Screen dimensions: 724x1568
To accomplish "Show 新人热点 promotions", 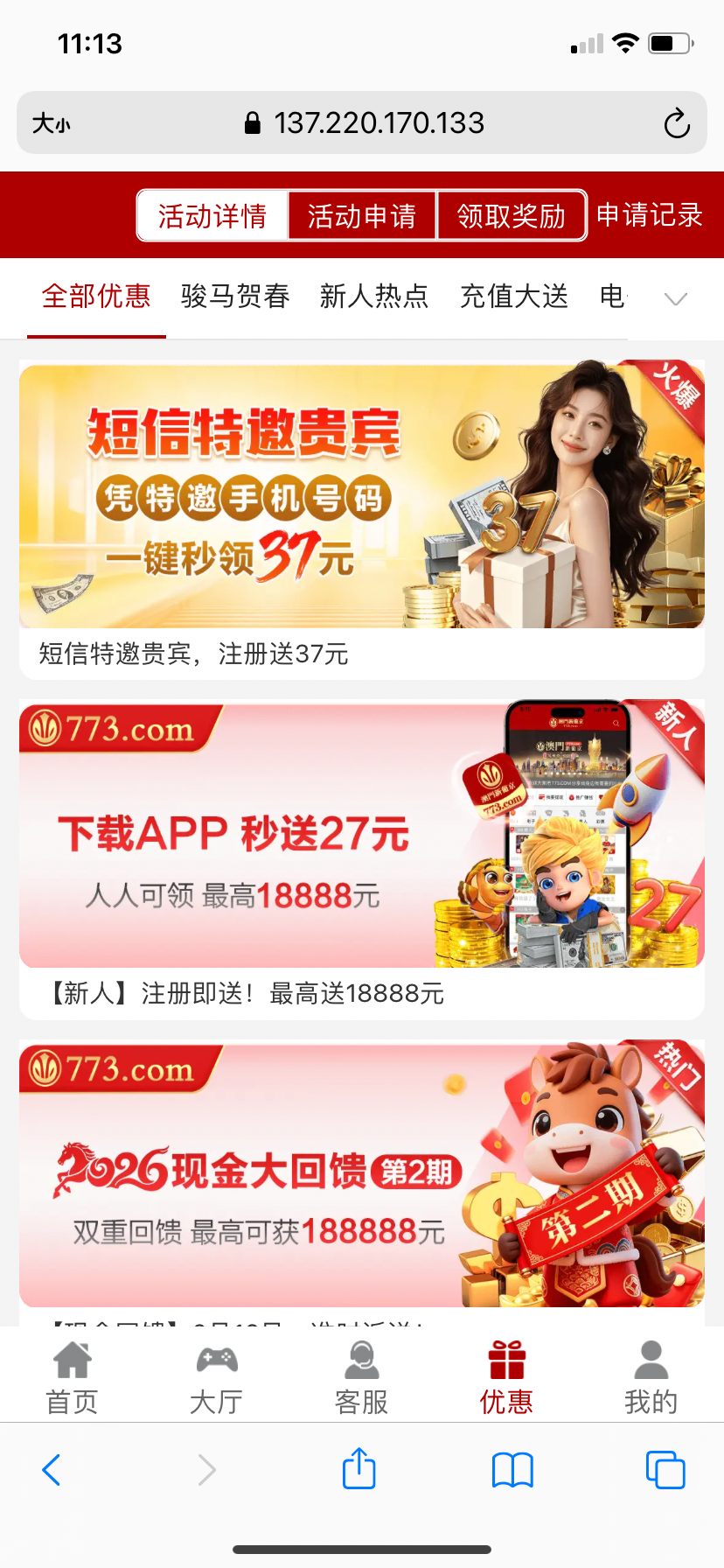I will [374, 297].
